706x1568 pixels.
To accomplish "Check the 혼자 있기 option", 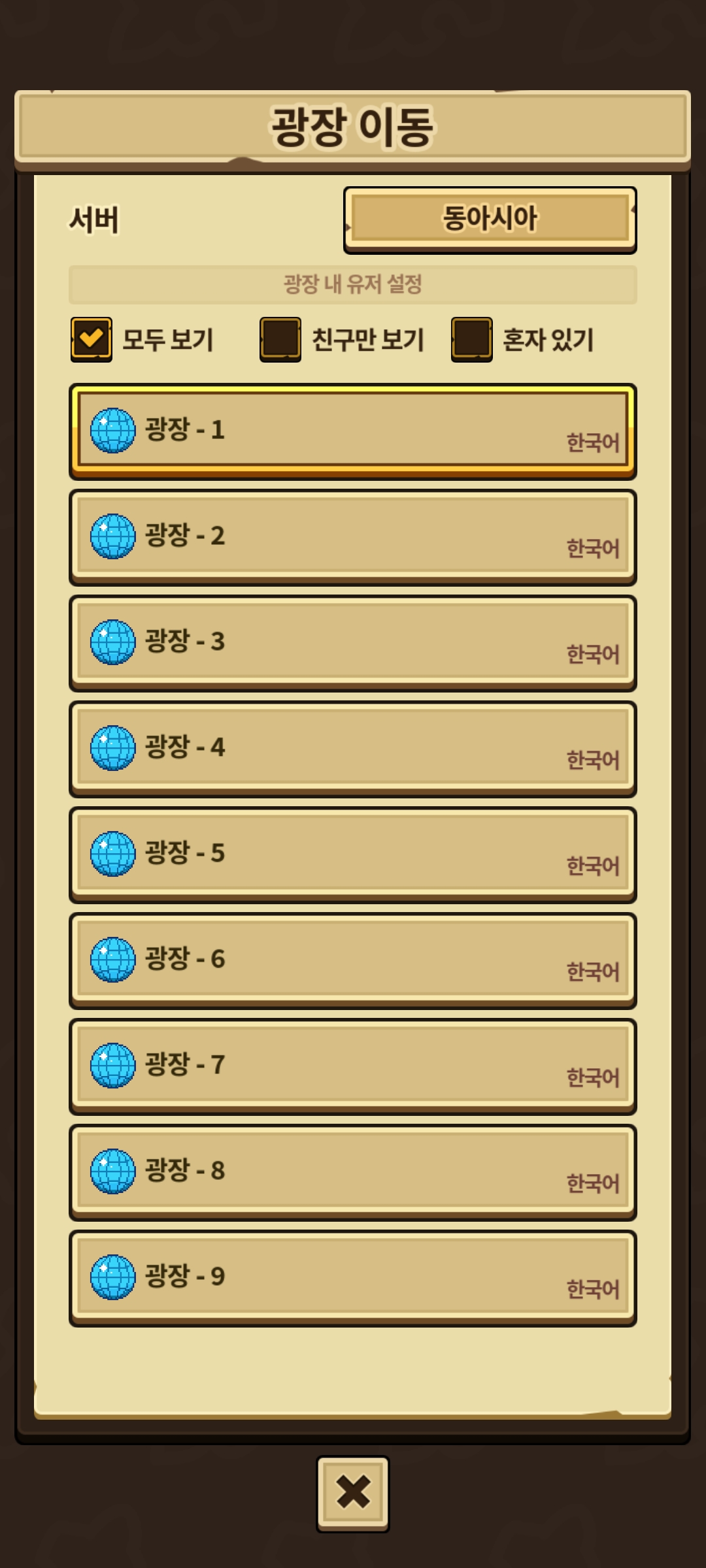I will click(471, 340).
